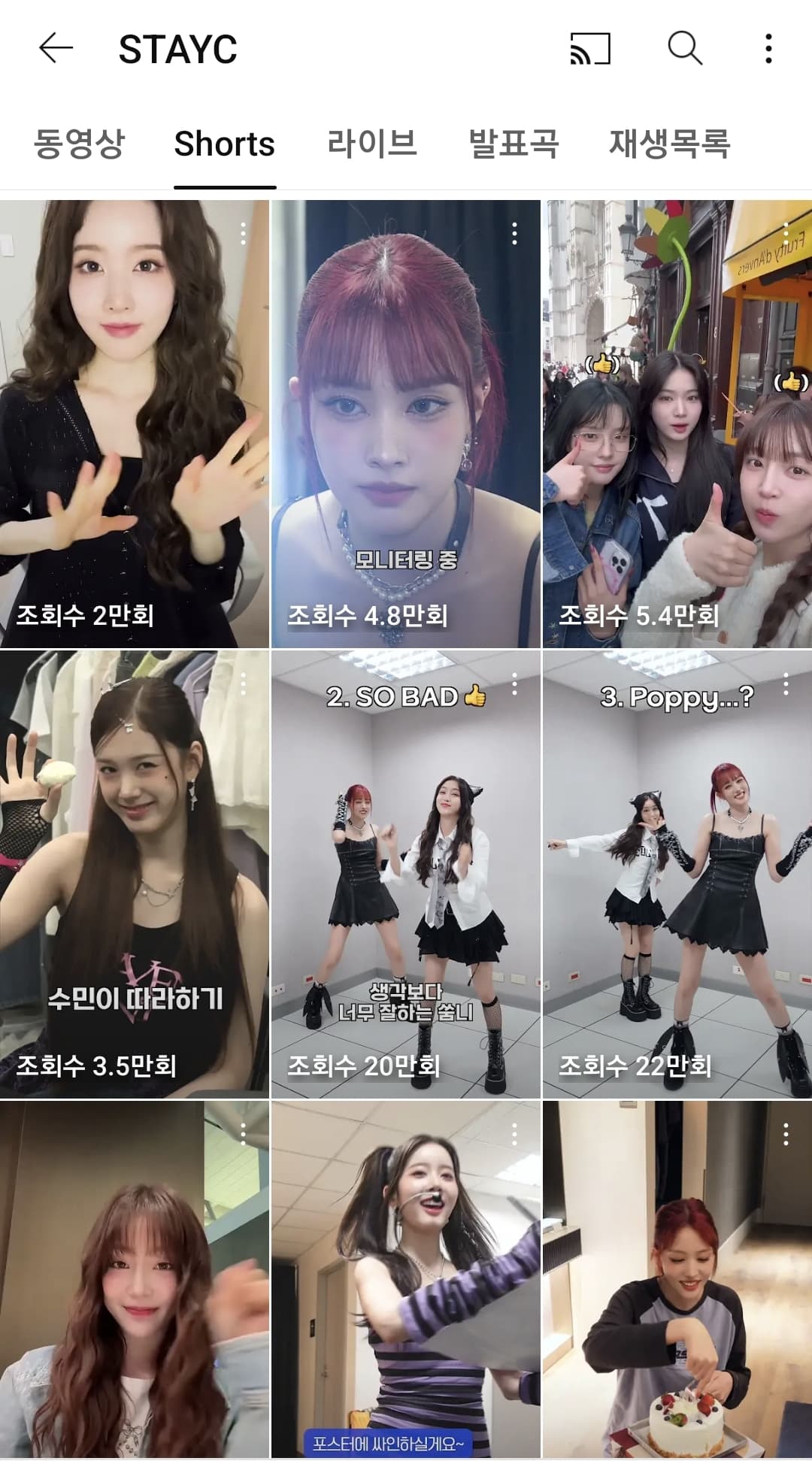Screen dimensions: 812x1461
Task: Play the 2. SO BAD Short
Action: tap(405, 874)
